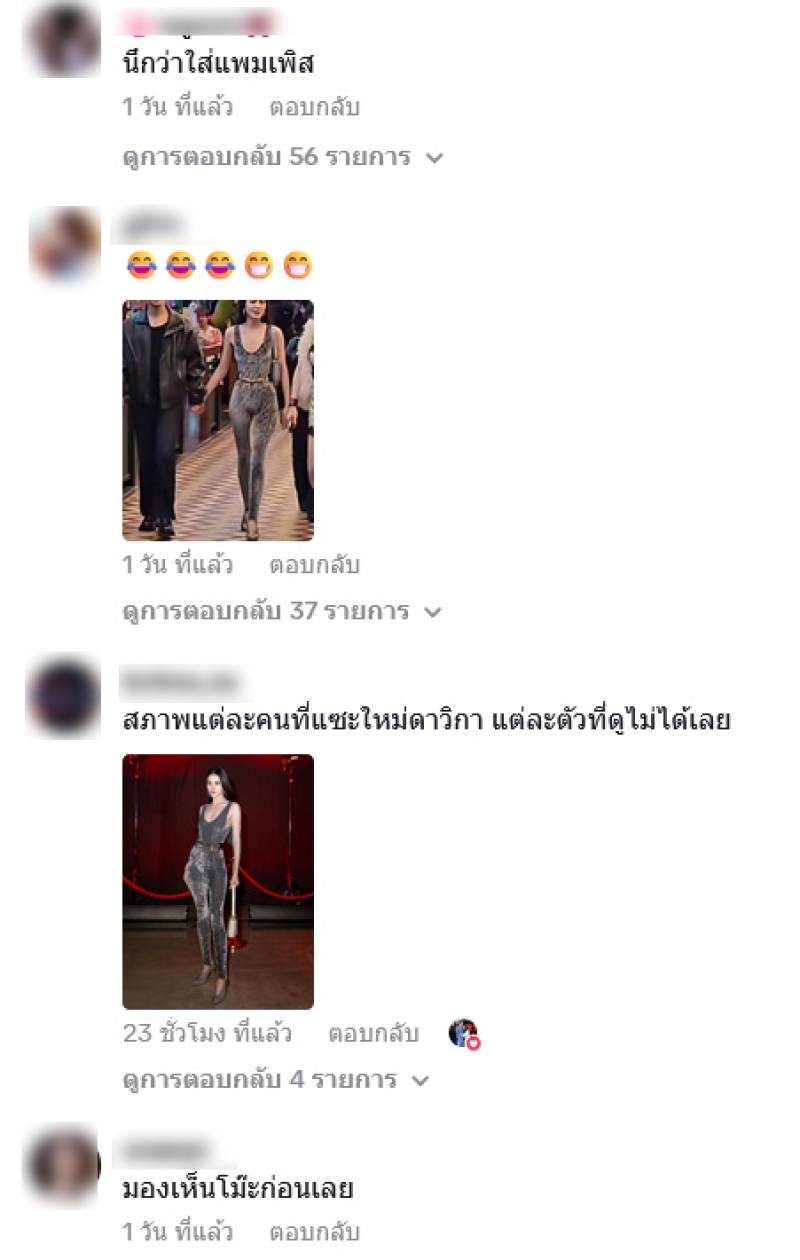This screenshot has height=1260, width=800.
Task: Open profile picture beside "นึกว่าใส่แพมเพิส" comment
Action: click(64, 40)
